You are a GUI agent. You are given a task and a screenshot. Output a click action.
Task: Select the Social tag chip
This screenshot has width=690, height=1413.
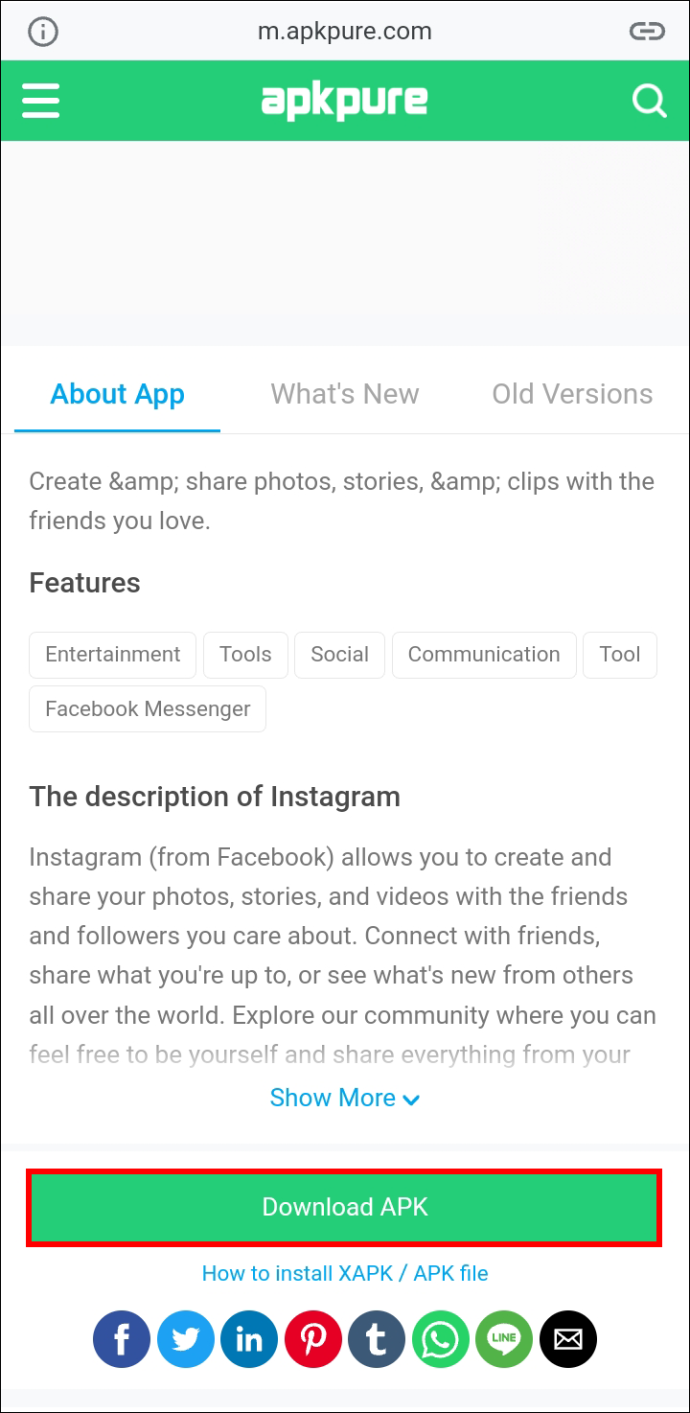[x=340, y=655]
